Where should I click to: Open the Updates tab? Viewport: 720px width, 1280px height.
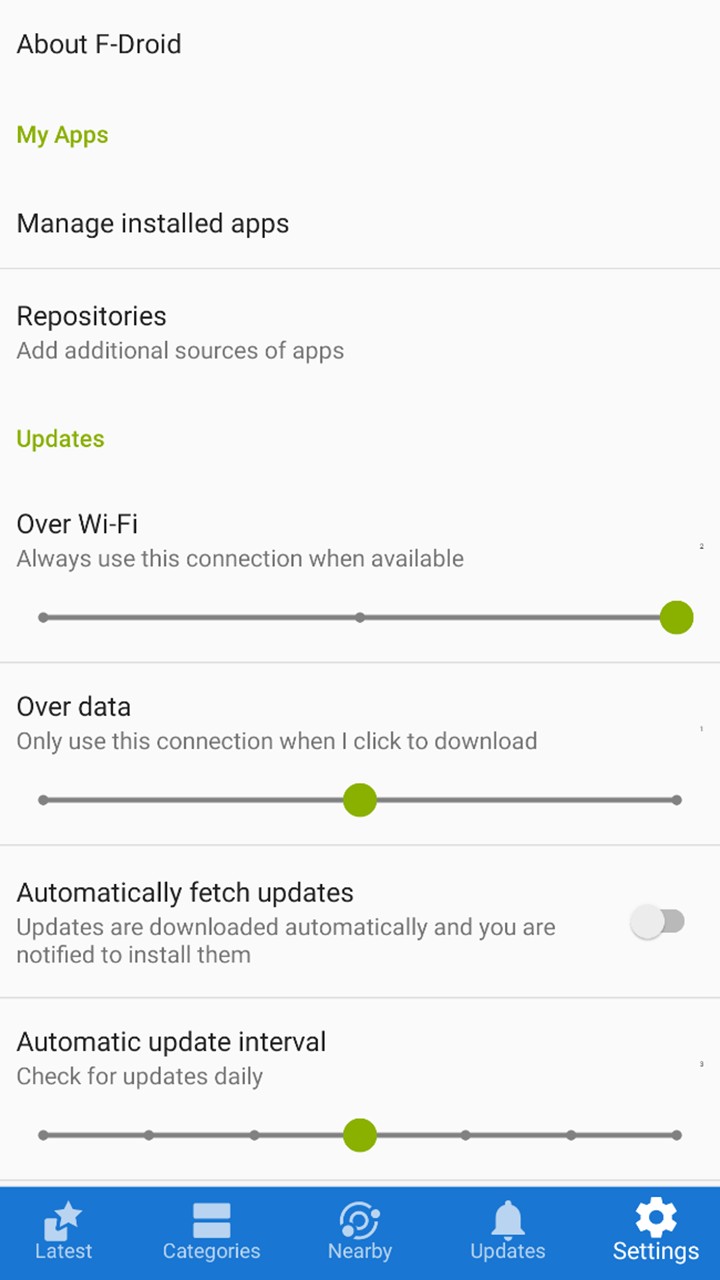[508, 1232]
